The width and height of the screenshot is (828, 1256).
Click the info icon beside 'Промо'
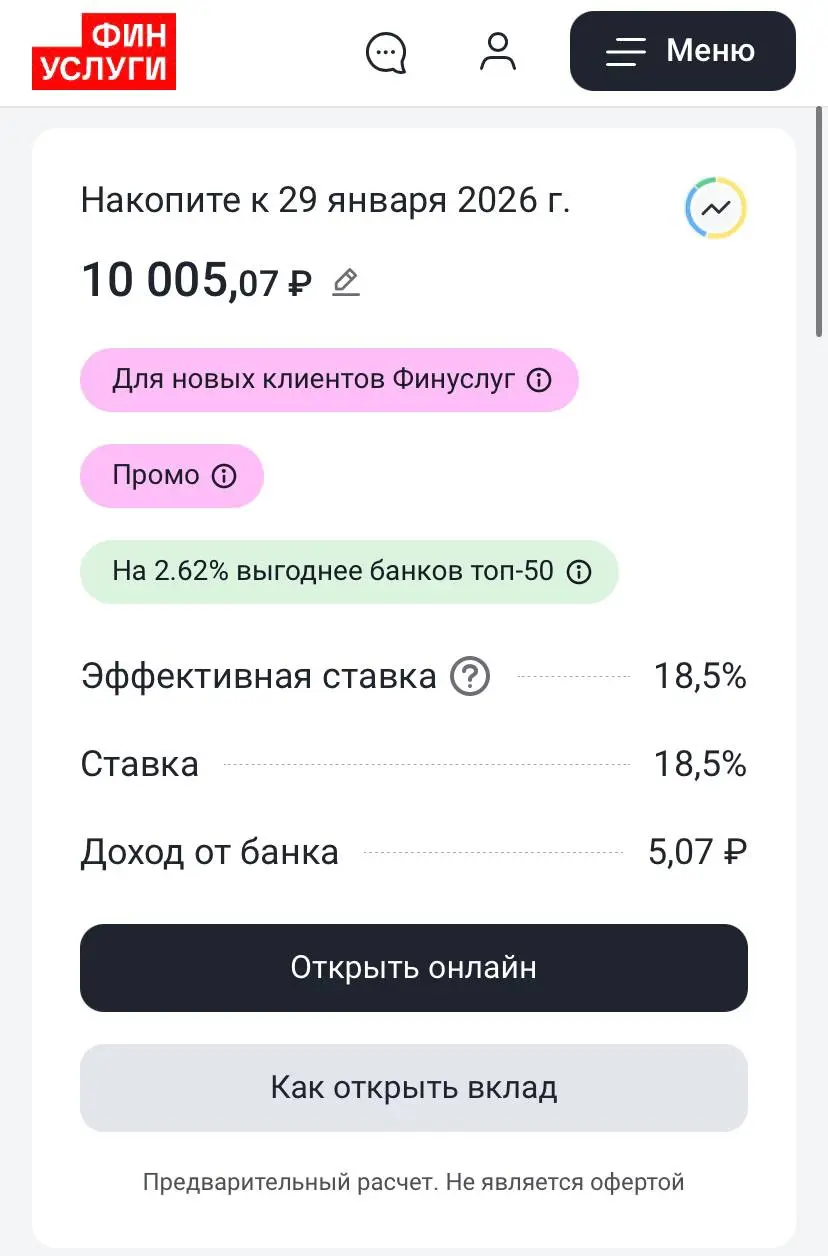coord(224,476)
